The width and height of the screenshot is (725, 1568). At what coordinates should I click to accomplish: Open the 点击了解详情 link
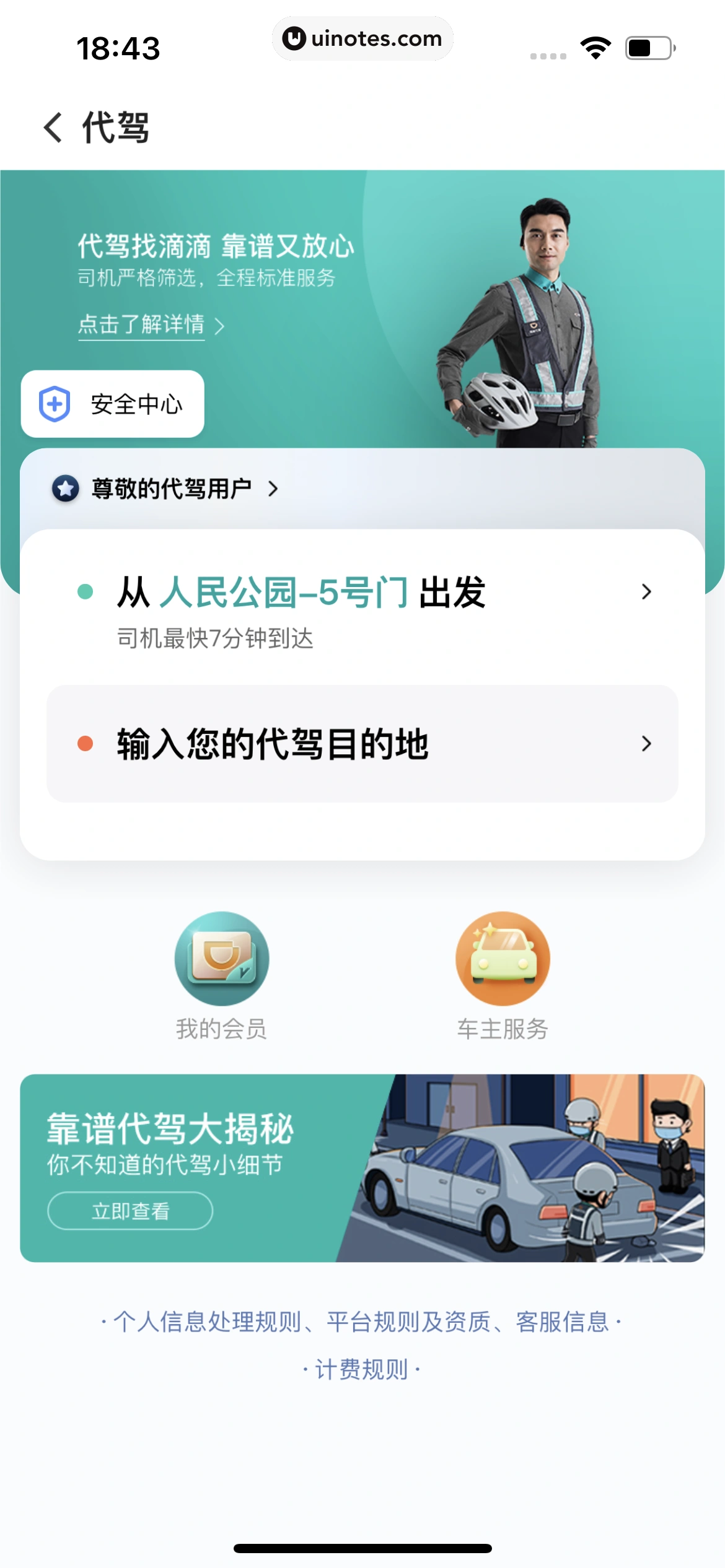click(150, 324)
